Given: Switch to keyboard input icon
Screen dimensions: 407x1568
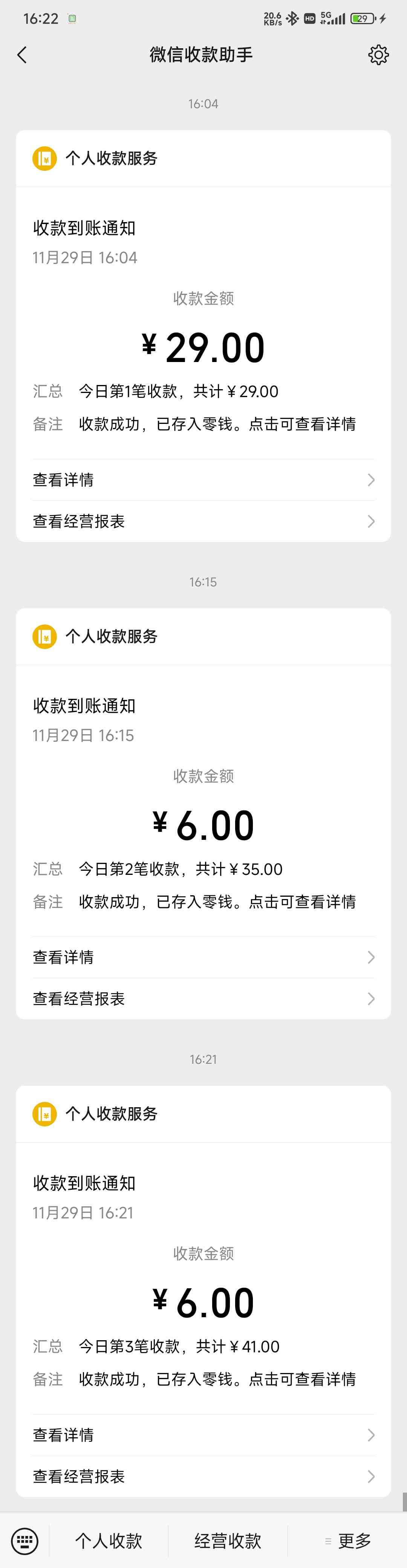Looking at the screenshot, I should (x=25, y=1540).
